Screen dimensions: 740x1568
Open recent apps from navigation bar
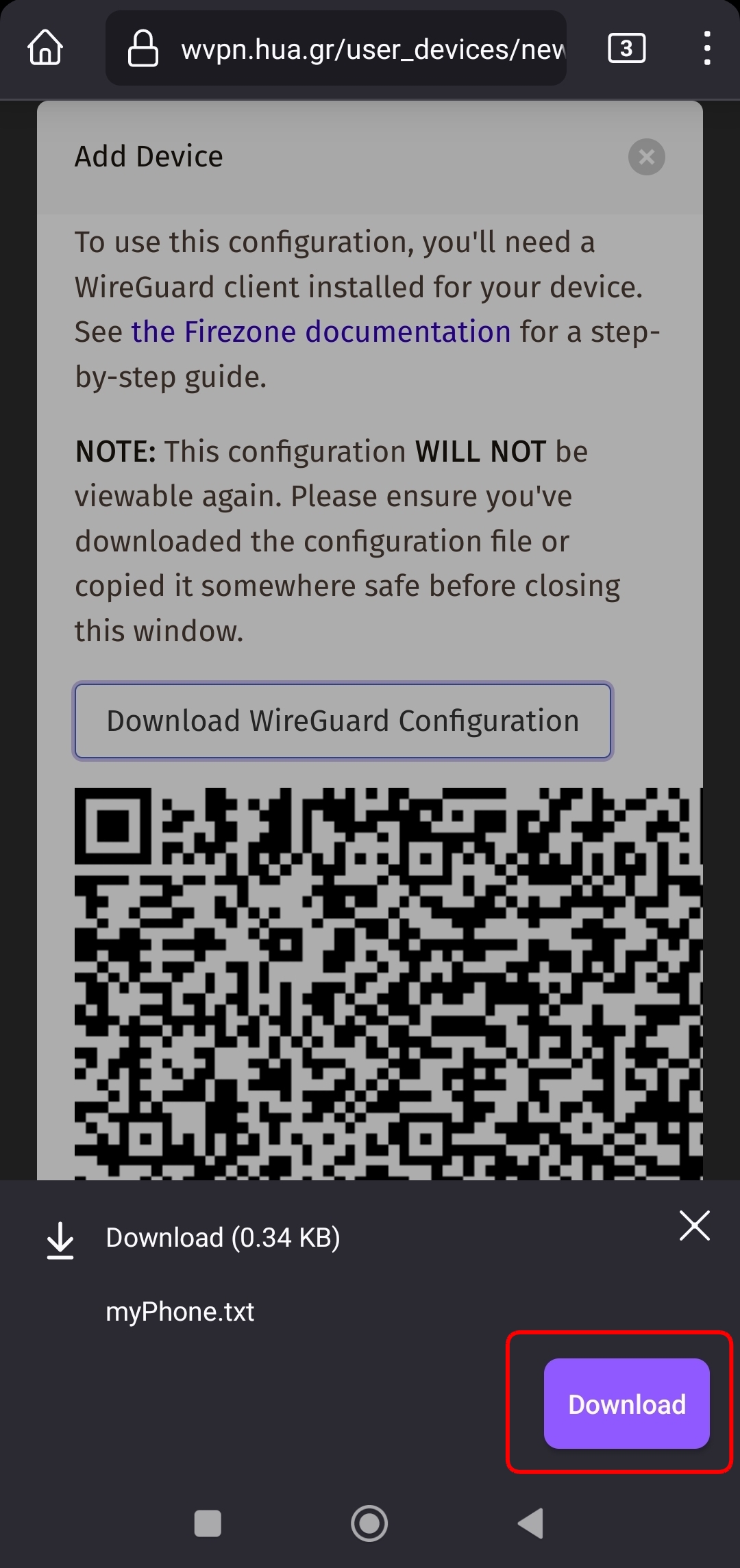208,1523
